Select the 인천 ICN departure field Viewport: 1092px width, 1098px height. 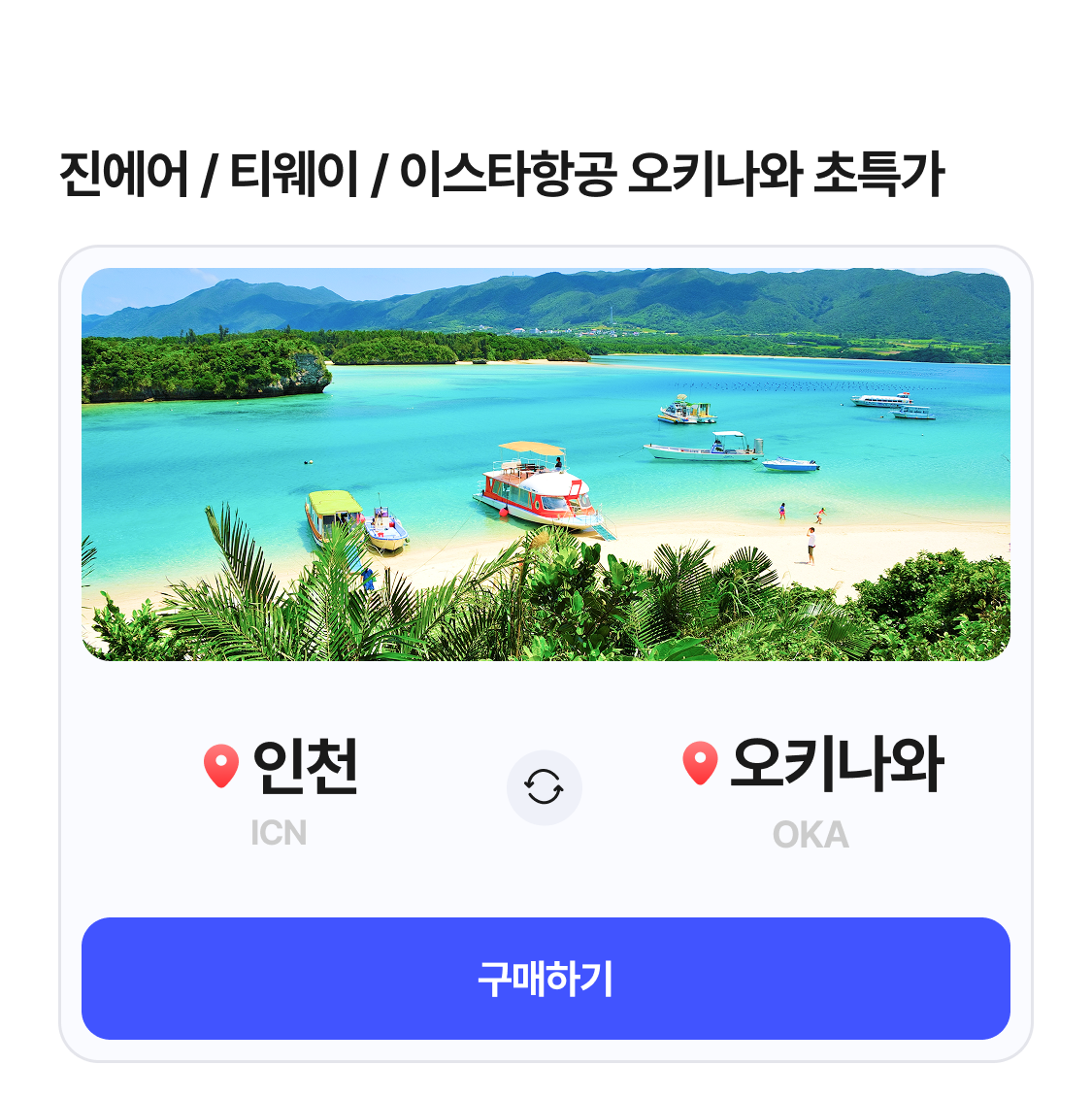point(281,788)
